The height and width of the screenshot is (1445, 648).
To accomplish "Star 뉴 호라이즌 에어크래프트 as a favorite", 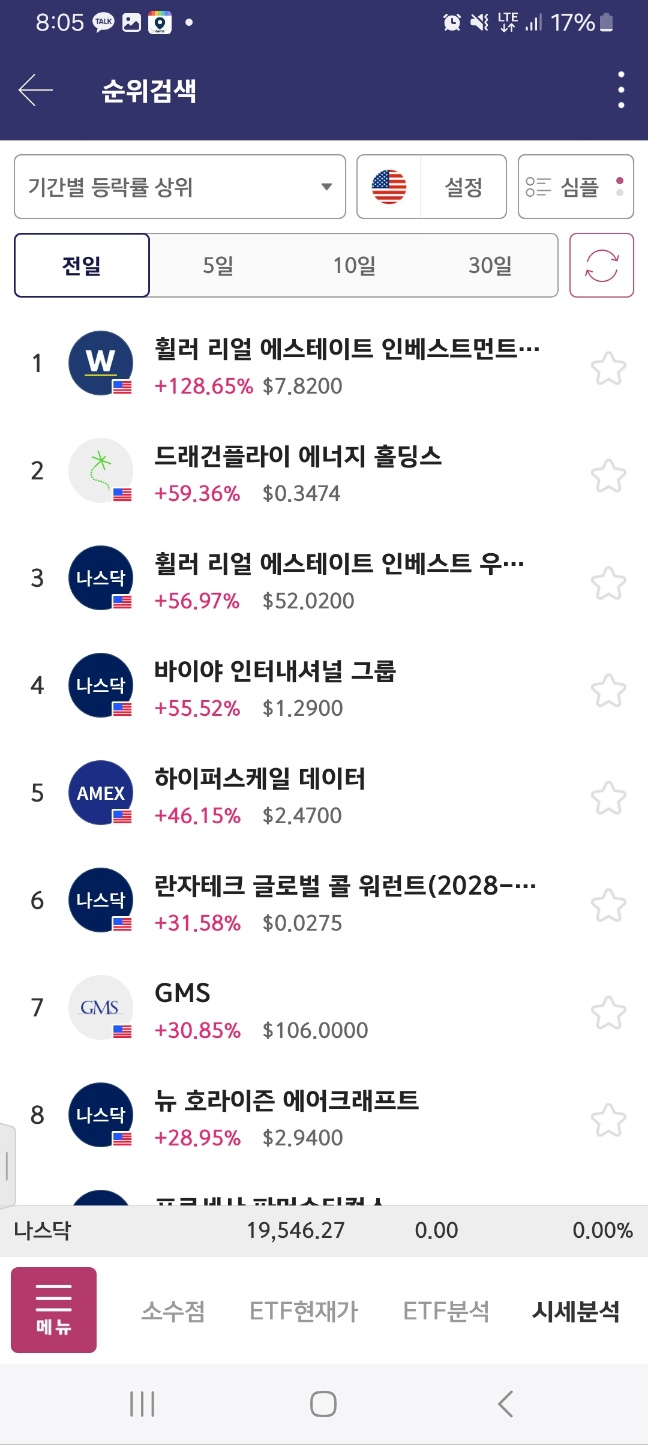I will pos(608,1120).
